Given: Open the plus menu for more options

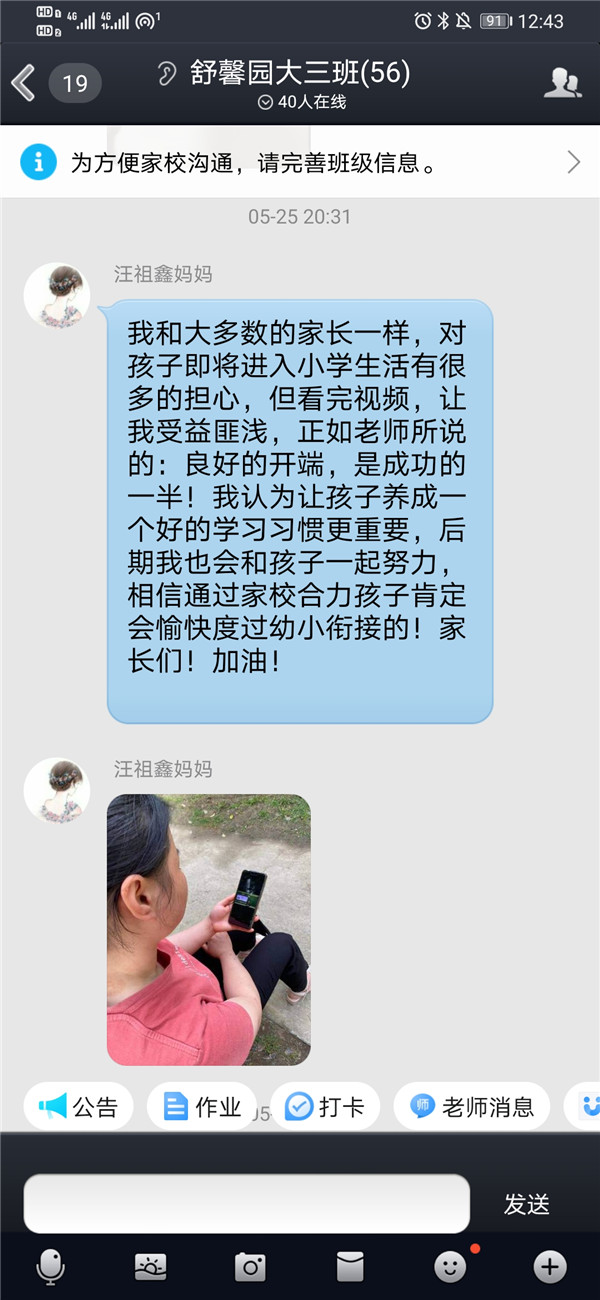Looking at the screenshot, I should 549,1267.
